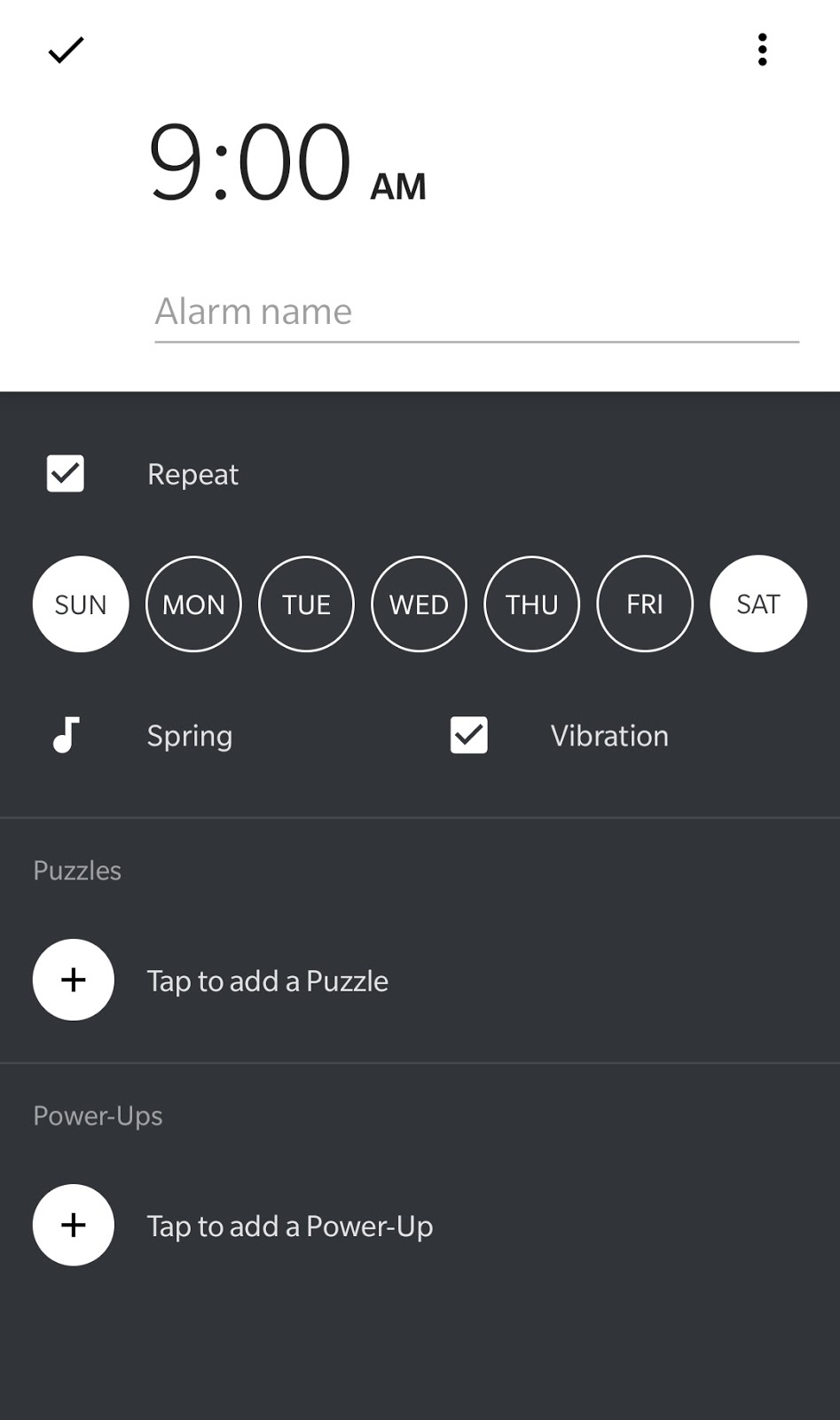Select FRI in repeat days
The height and width of the screenshot is (1420, 840).
click(645, 604)
